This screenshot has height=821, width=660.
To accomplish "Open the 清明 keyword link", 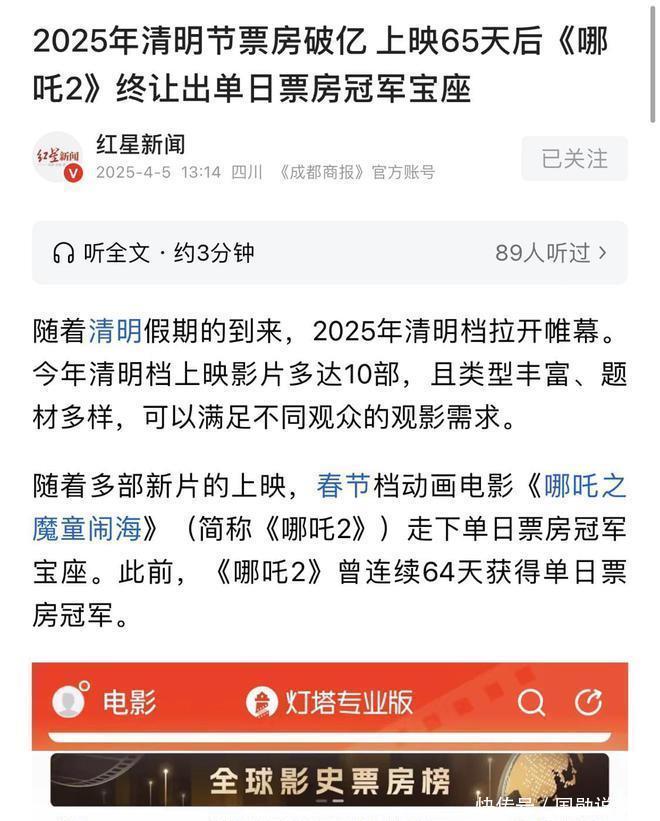I will (115, 331).
